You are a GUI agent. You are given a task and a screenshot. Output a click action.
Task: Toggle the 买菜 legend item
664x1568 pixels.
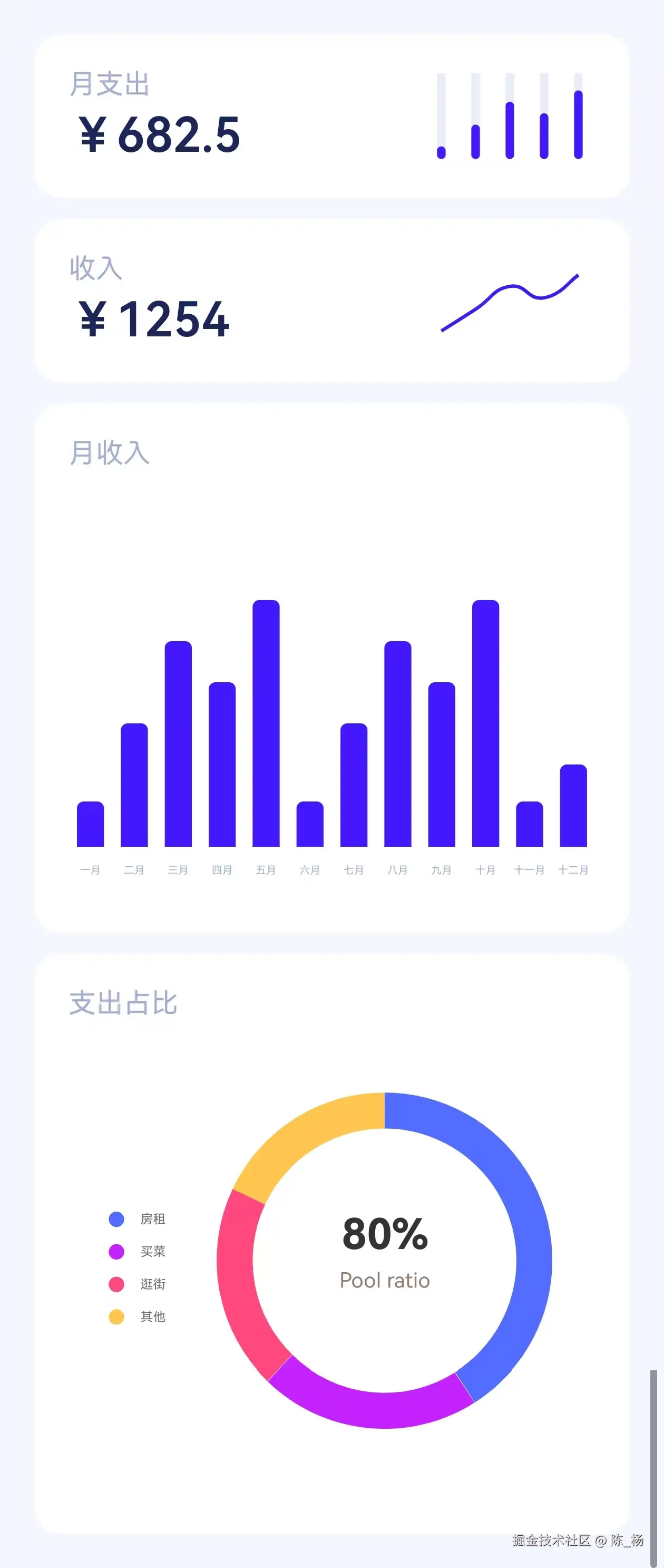[138, 1252]
